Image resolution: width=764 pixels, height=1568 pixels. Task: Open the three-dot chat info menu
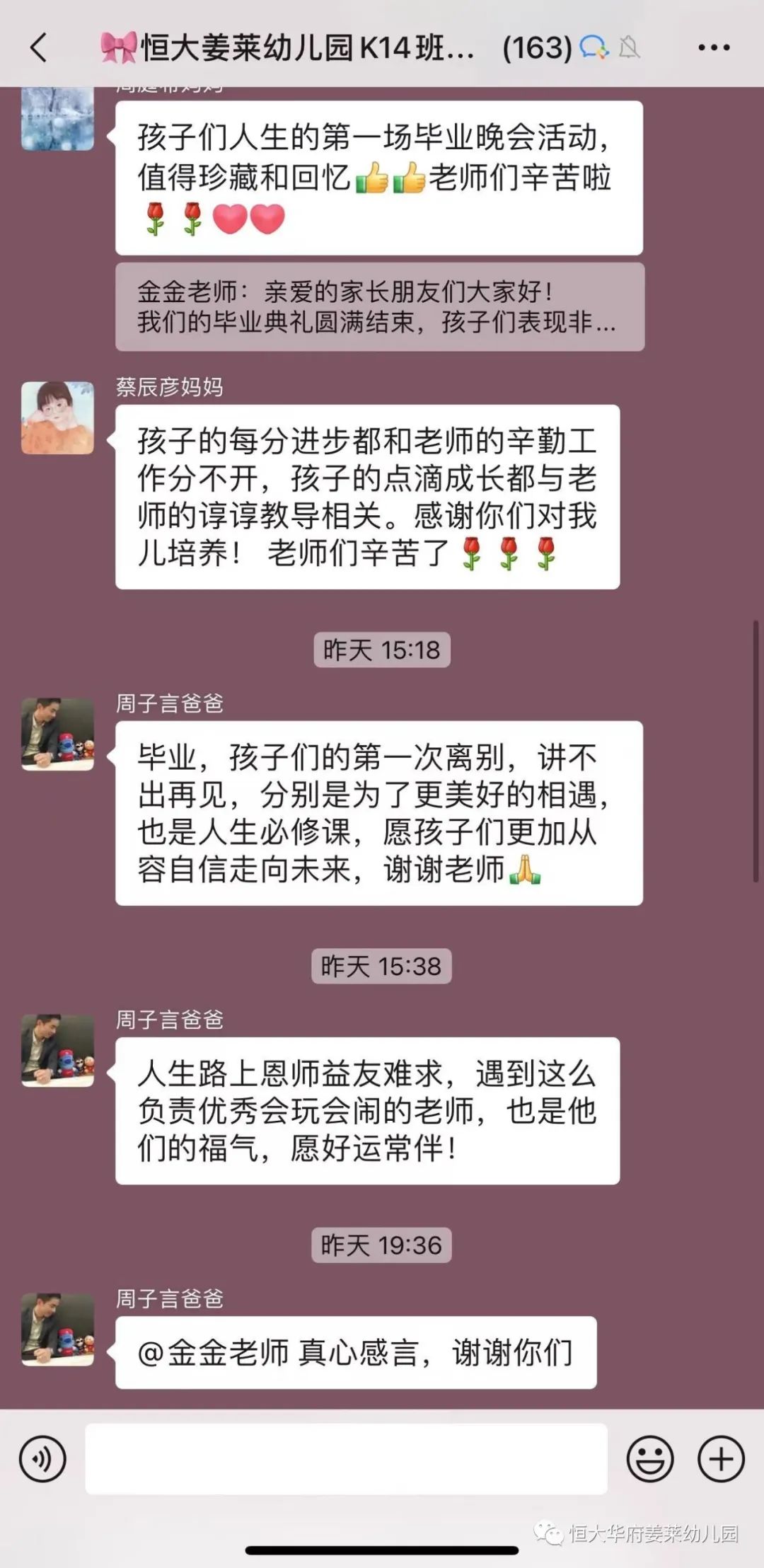[713, 47]
